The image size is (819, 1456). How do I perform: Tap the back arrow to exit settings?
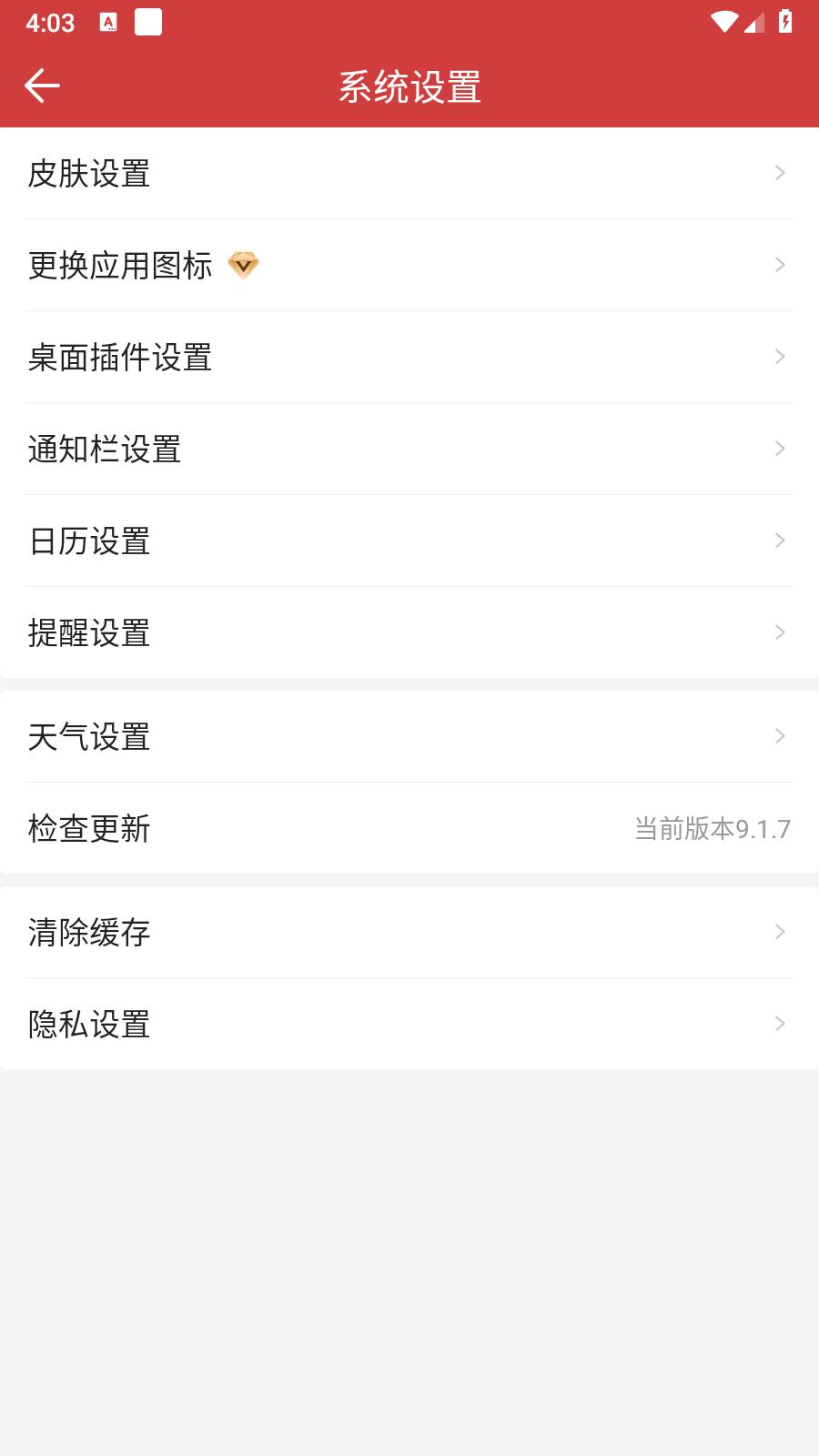pyautogui.click(x=40, y=86)
